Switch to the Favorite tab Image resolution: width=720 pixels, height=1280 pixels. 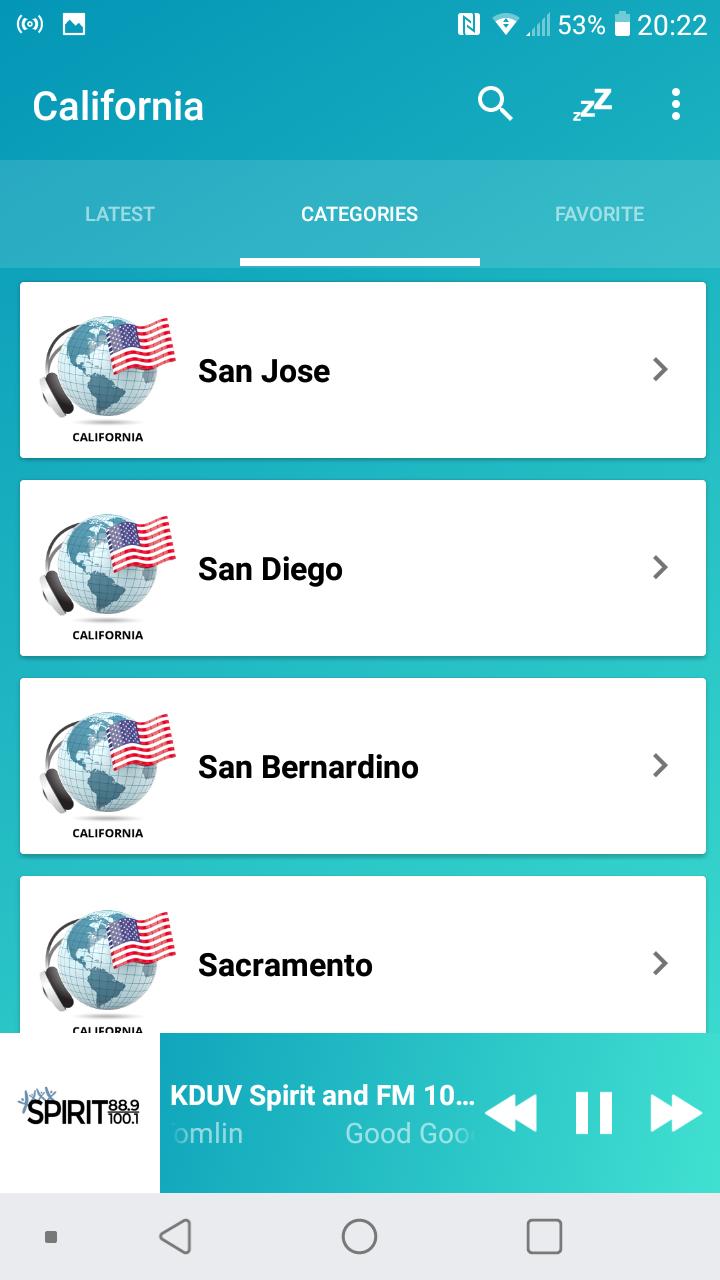pos(600,214)
